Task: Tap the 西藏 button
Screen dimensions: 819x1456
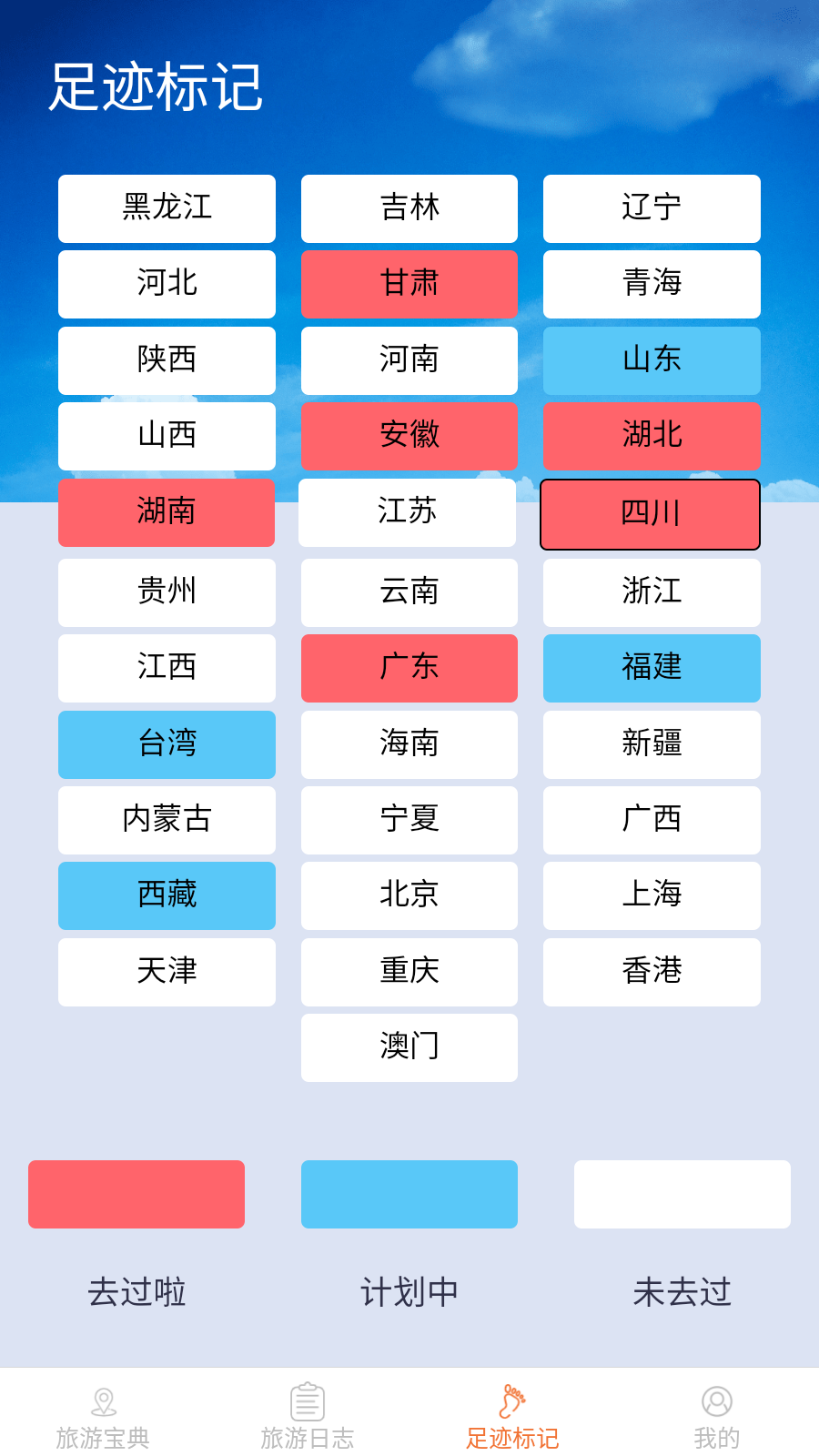Action: [167, 895]
